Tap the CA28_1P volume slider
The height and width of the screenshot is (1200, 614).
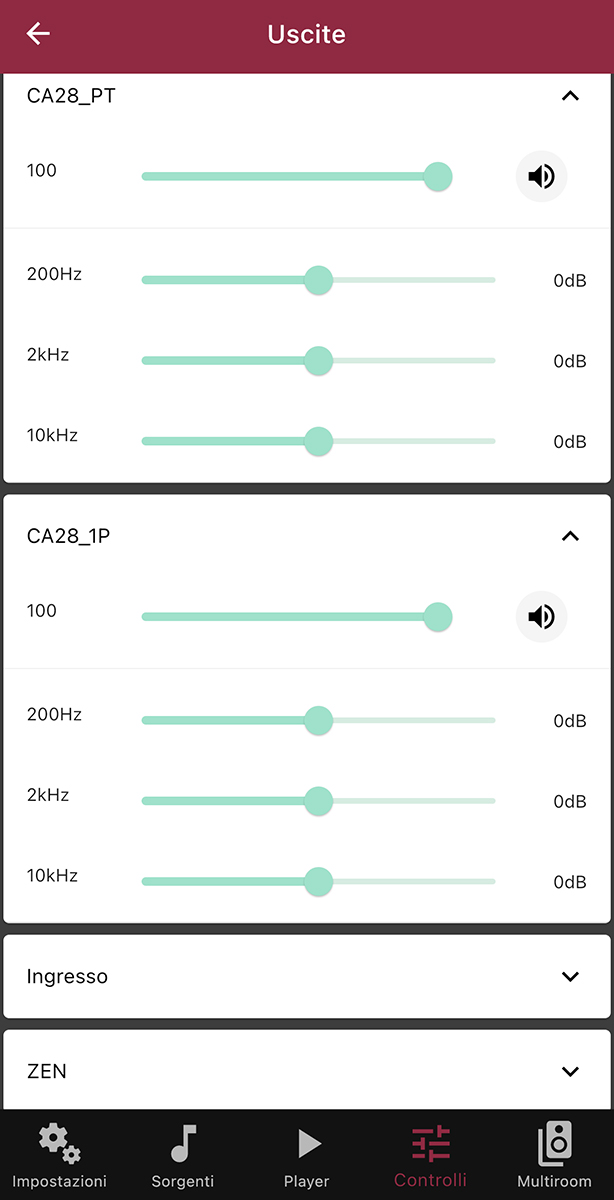click(x=296, y=617)
